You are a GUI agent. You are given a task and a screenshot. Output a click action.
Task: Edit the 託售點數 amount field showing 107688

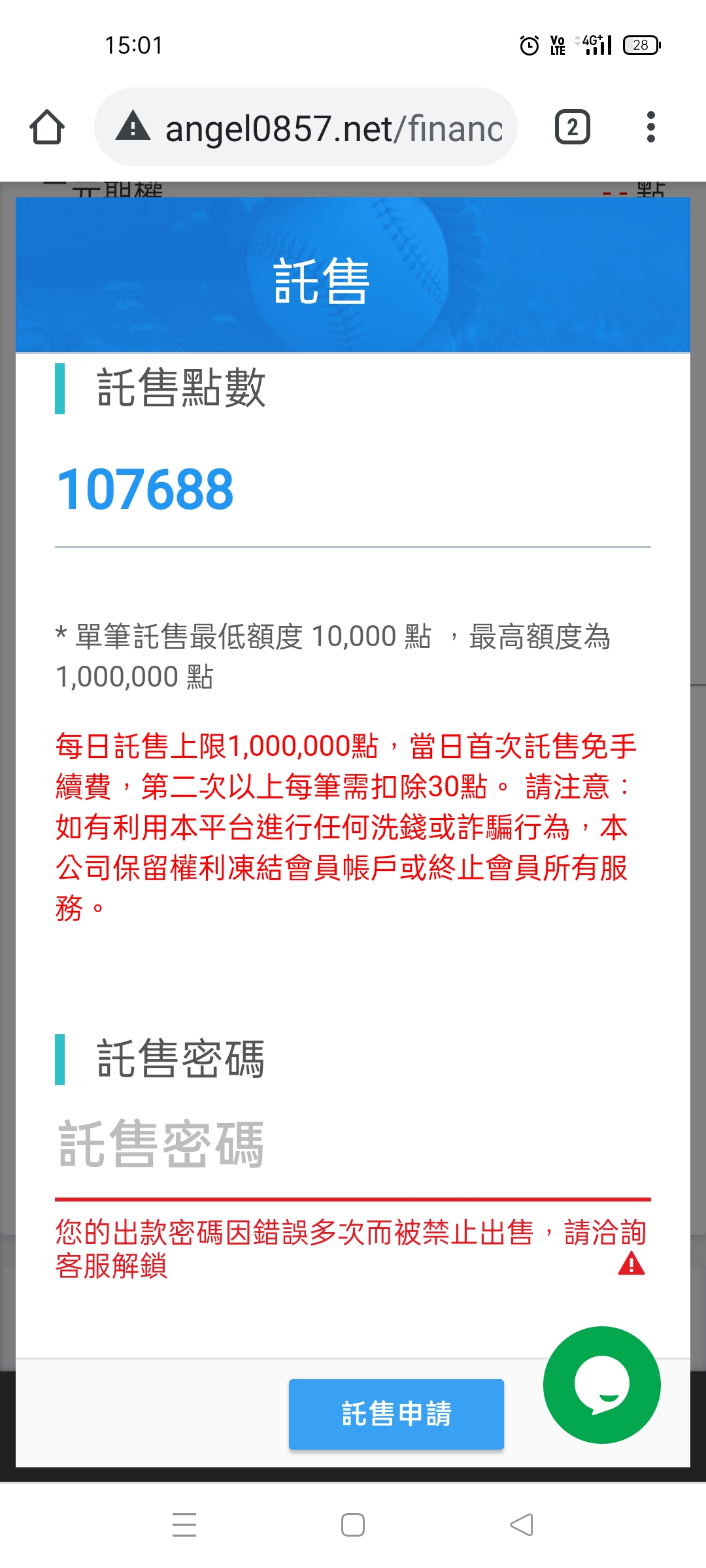click(353, 490)
